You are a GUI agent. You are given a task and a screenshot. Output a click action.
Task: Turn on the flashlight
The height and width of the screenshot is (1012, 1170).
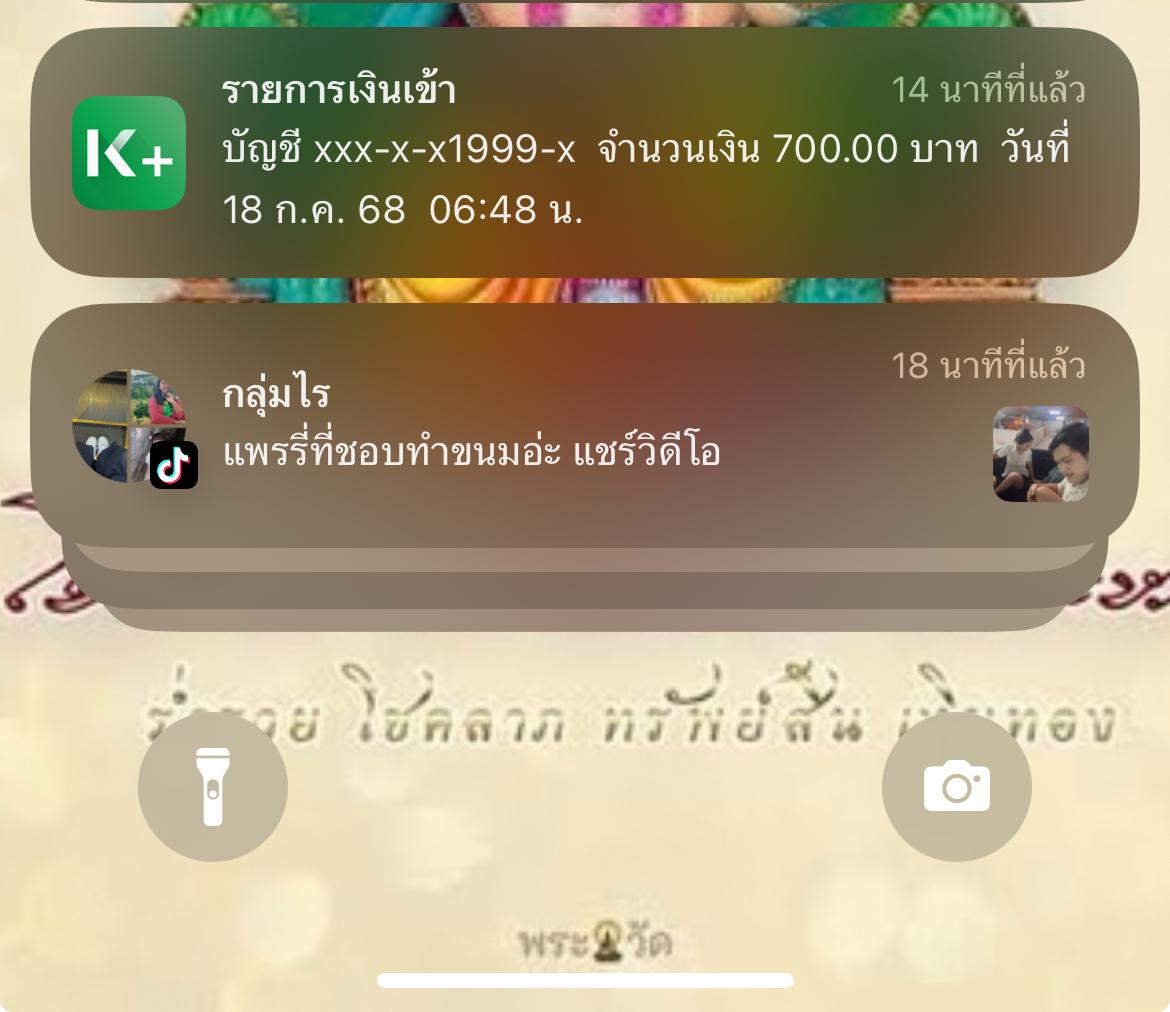[213, 788]
